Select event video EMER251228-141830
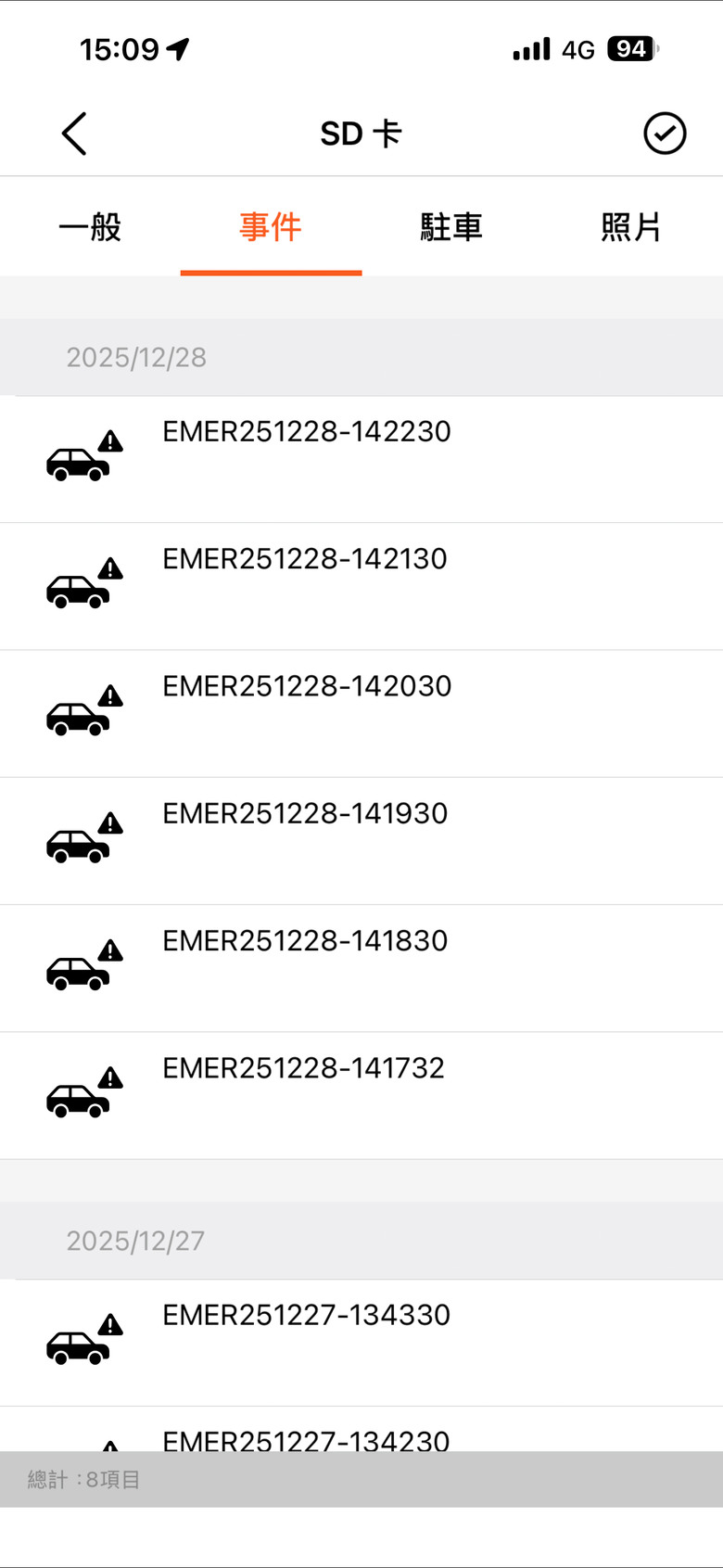723x1568 pixels. 361,967
